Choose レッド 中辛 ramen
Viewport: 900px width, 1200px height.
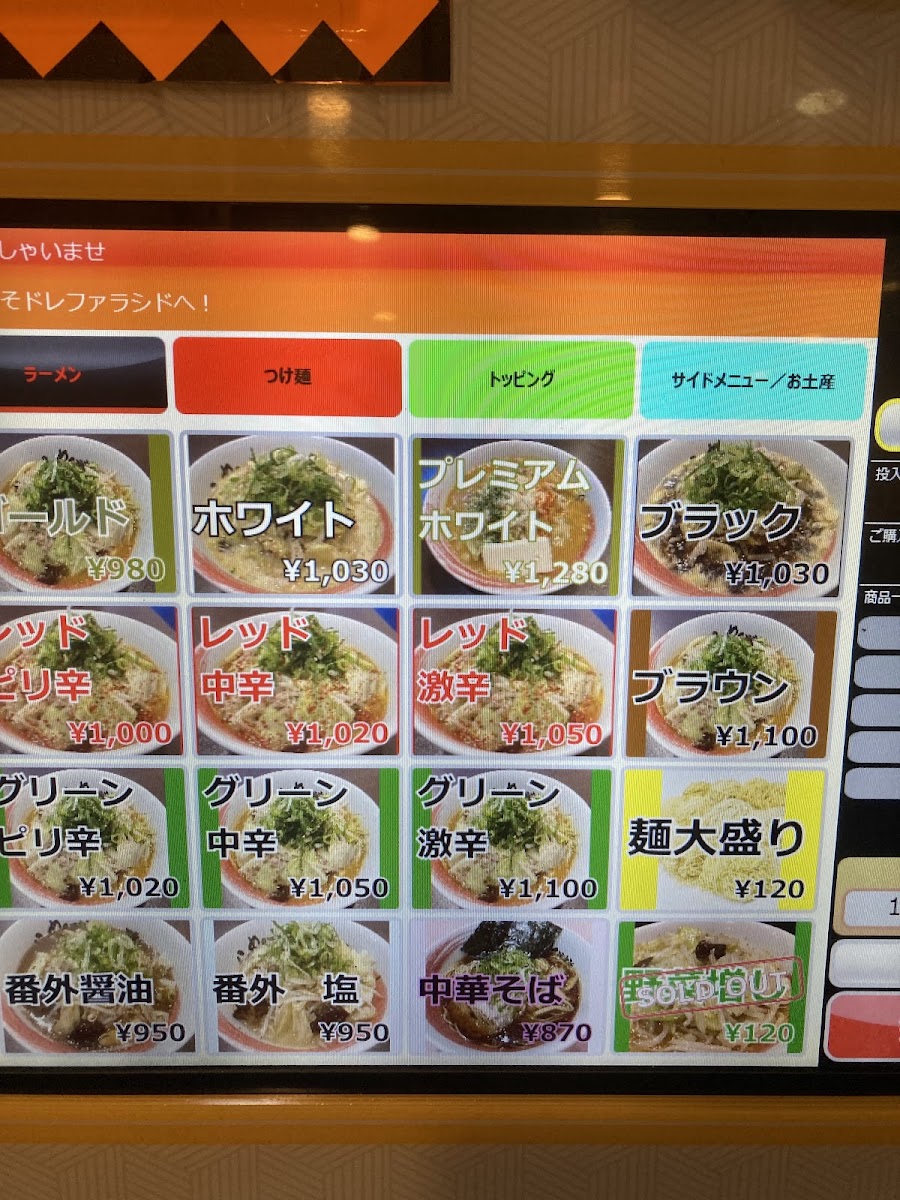[293, 682]
